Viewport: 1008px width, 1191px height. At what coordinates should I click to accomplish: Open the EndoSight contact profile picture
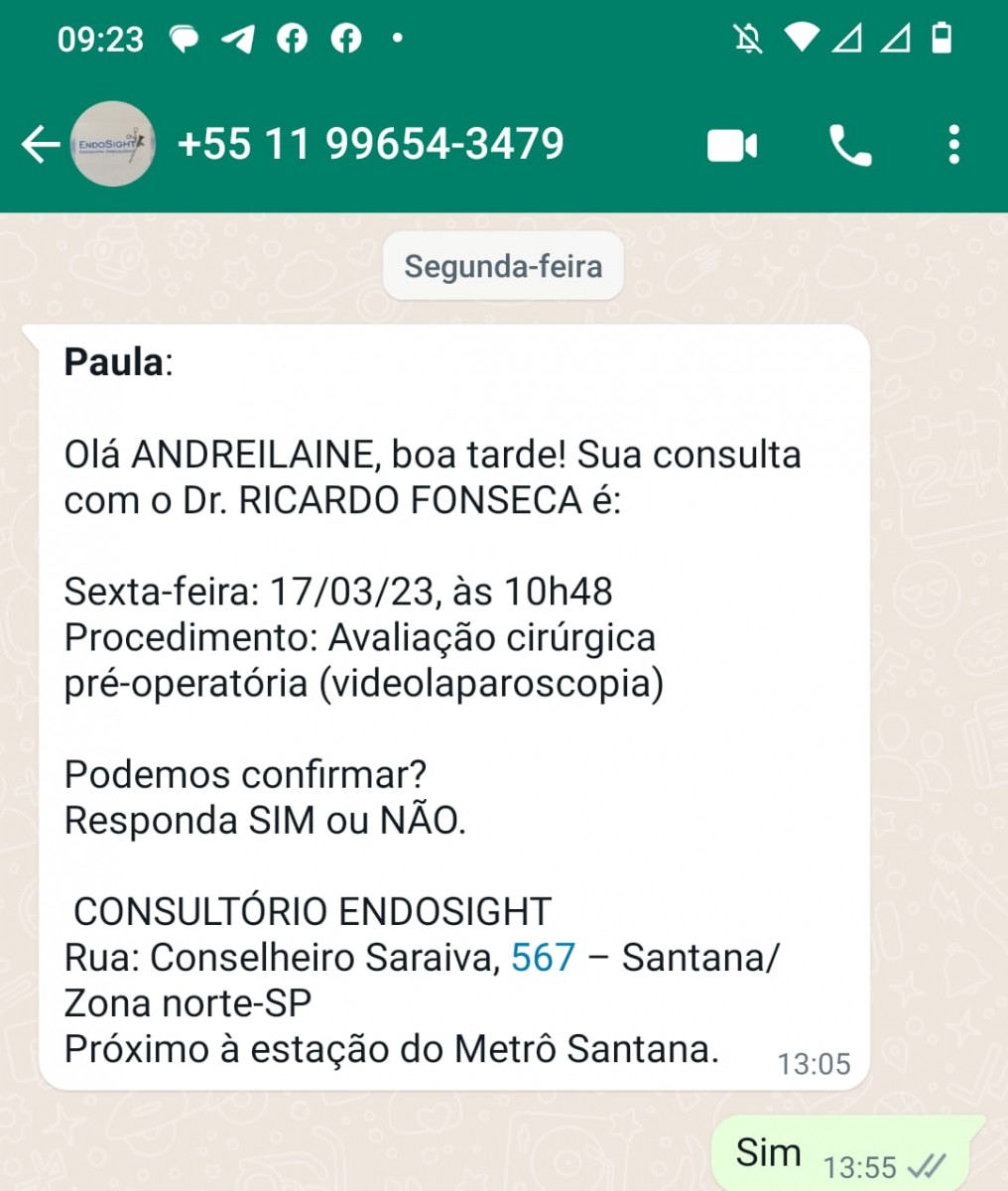[x=113, y=145]
